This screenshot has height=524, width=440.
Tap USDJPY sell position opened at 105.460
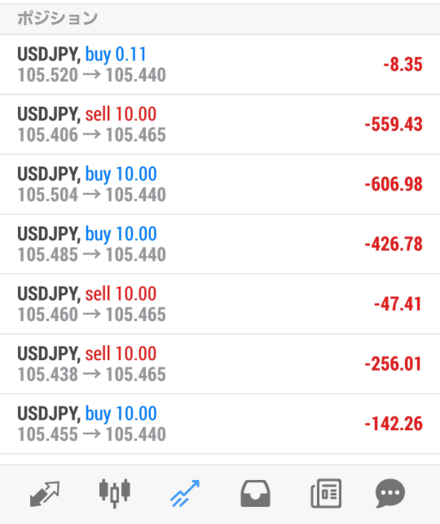220,304
